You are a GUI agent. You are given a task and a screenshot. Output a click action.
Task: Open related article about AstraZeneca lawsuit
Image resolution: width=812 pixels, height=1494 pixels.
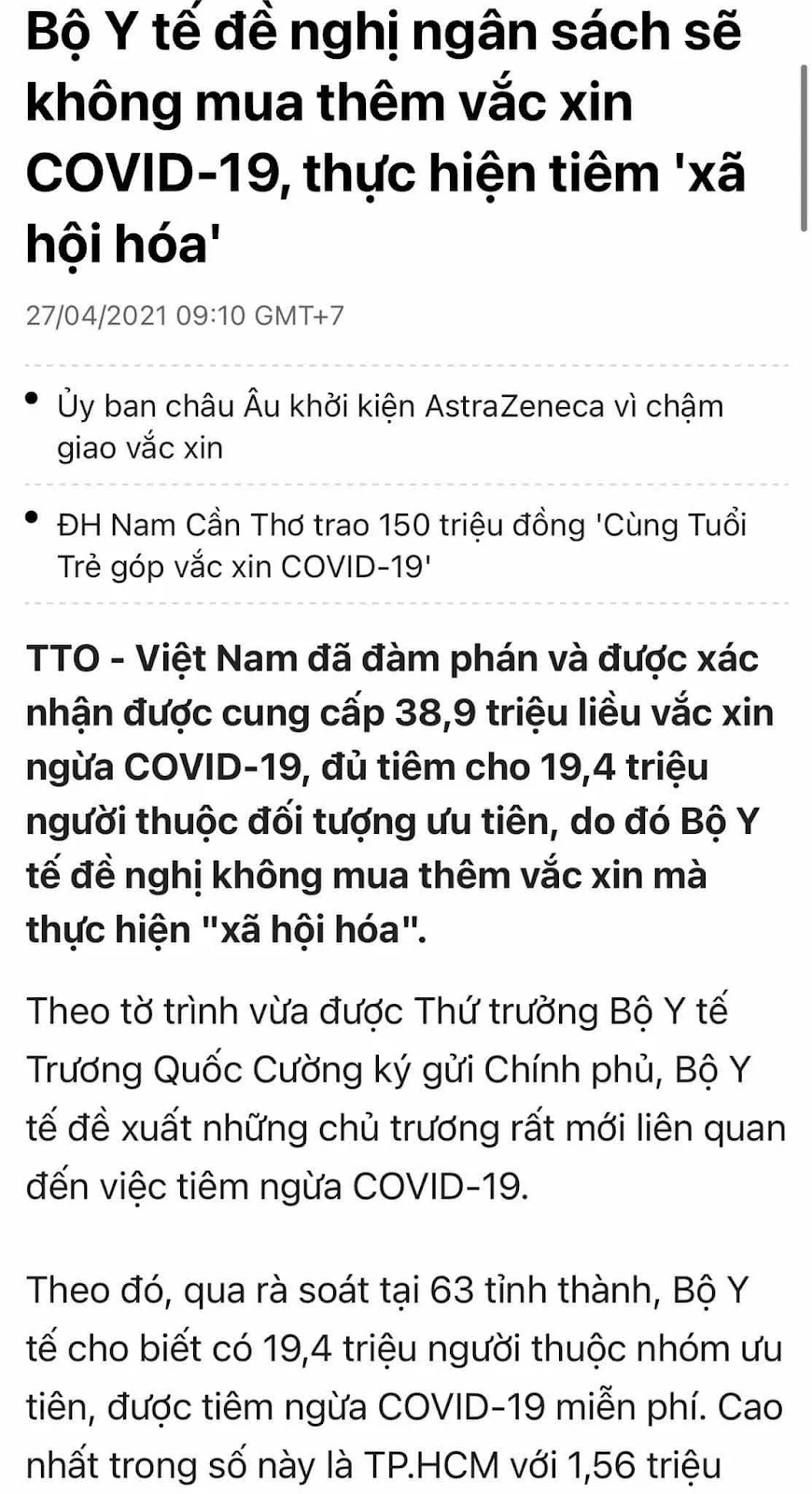(390, 427)
